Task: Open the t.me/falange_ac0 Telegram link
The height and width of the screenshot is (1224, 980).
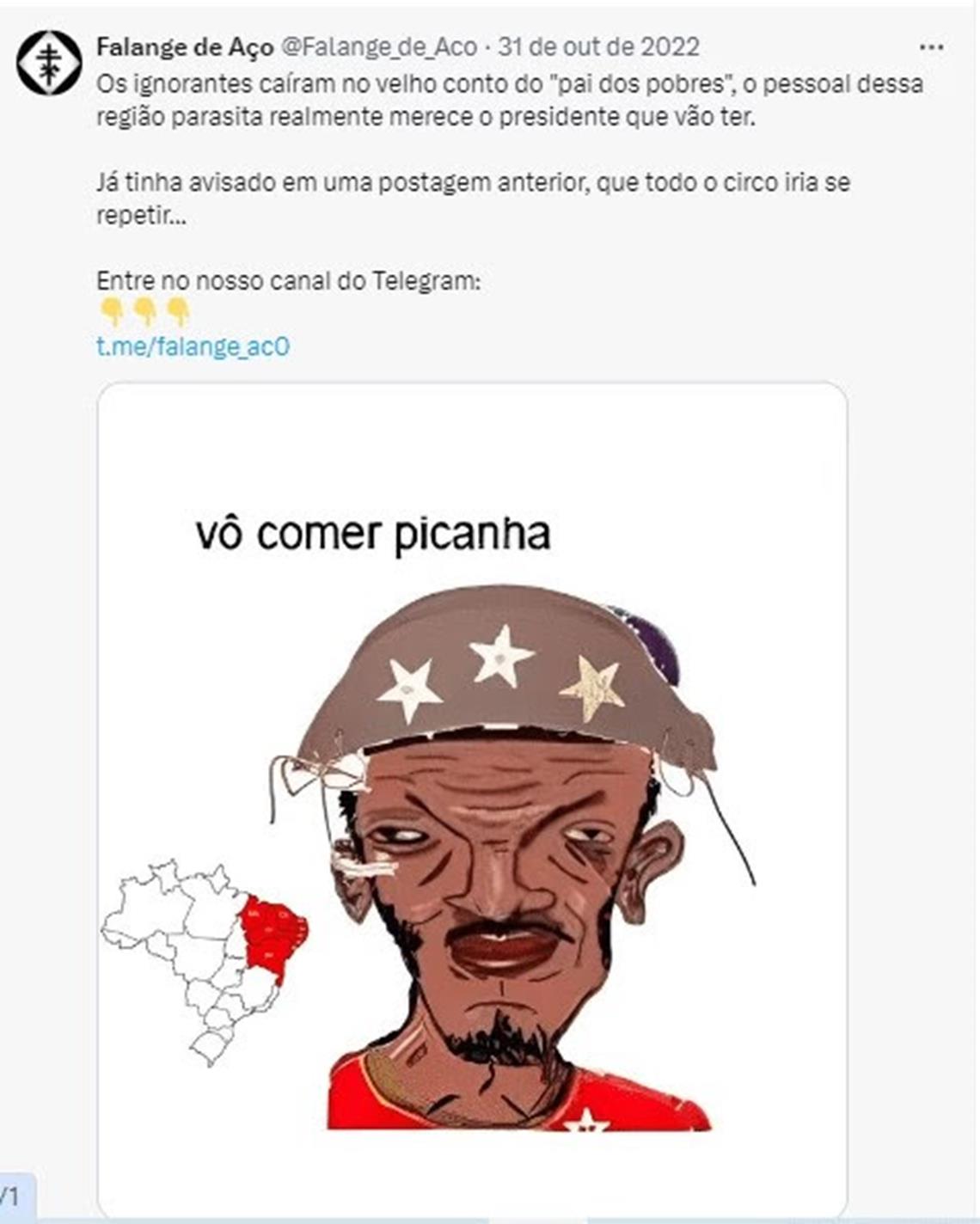Action: [x=193, y=346]
